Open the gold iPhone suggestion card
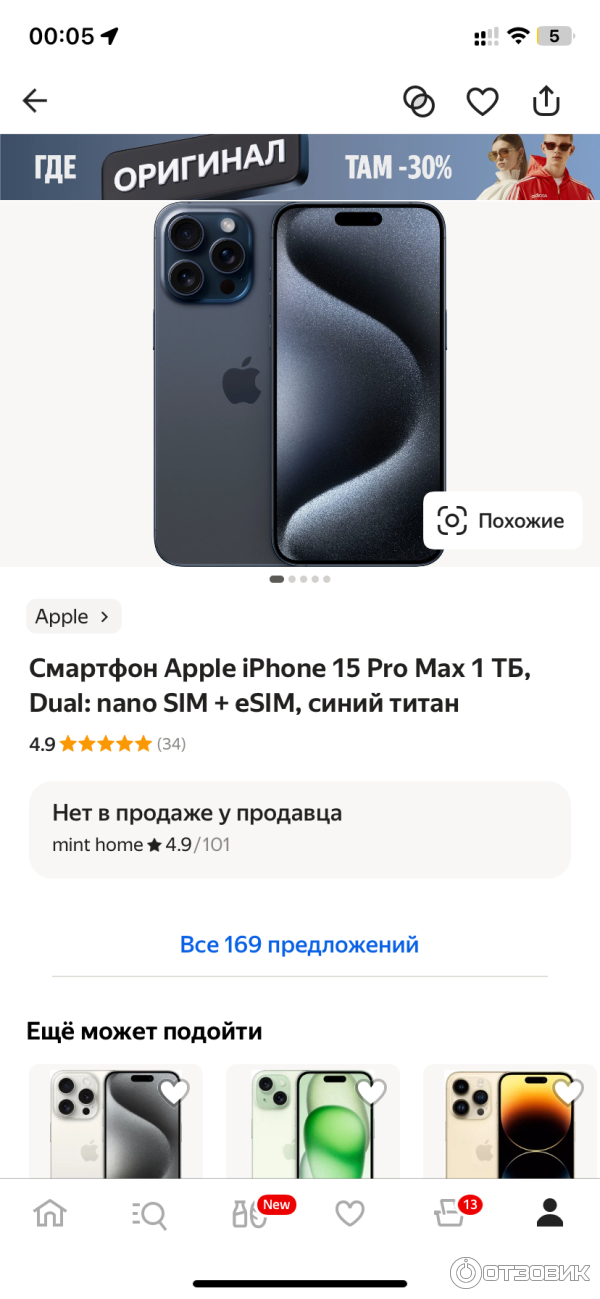This screenshot has width=600, height=1299. 510,1122
